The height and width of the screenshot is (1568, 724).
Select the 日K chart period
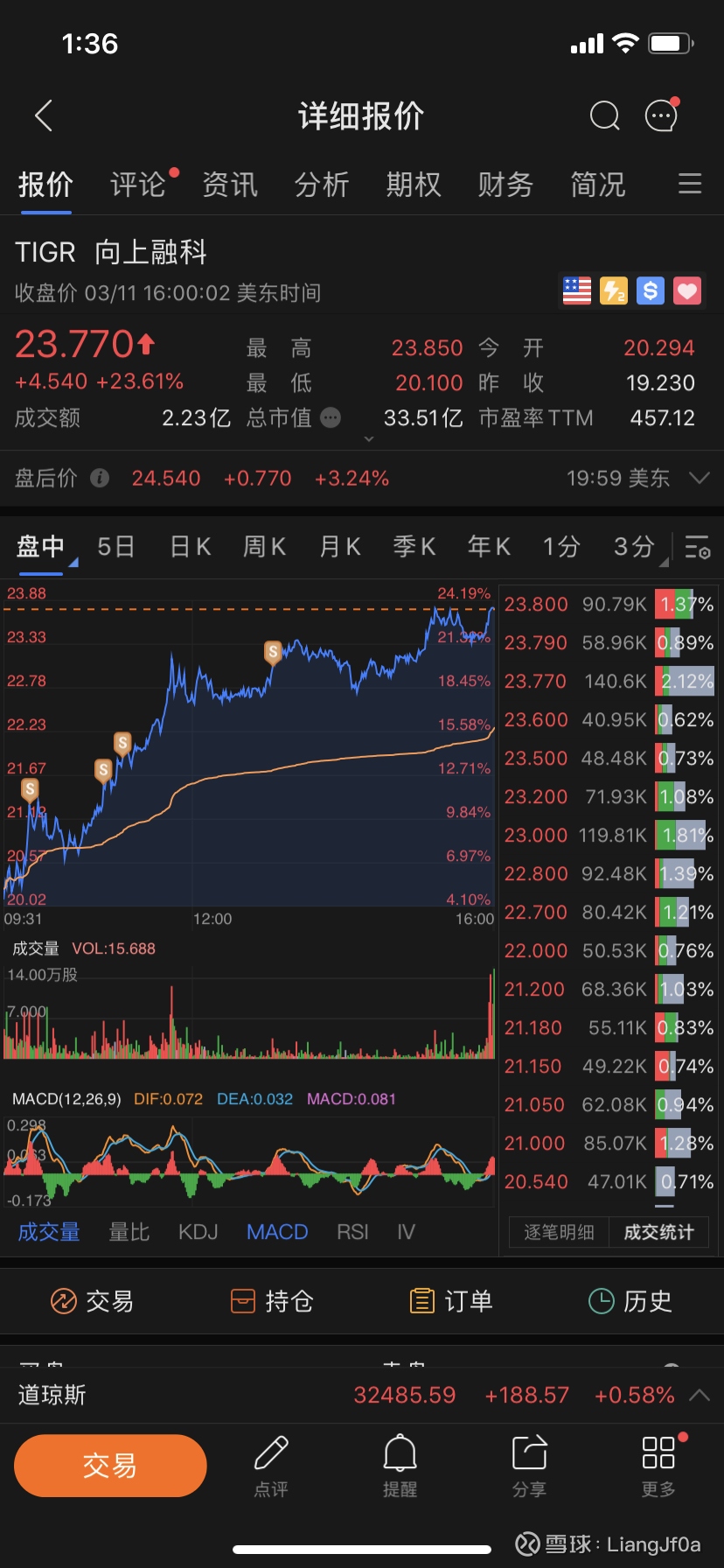point(190,547)
